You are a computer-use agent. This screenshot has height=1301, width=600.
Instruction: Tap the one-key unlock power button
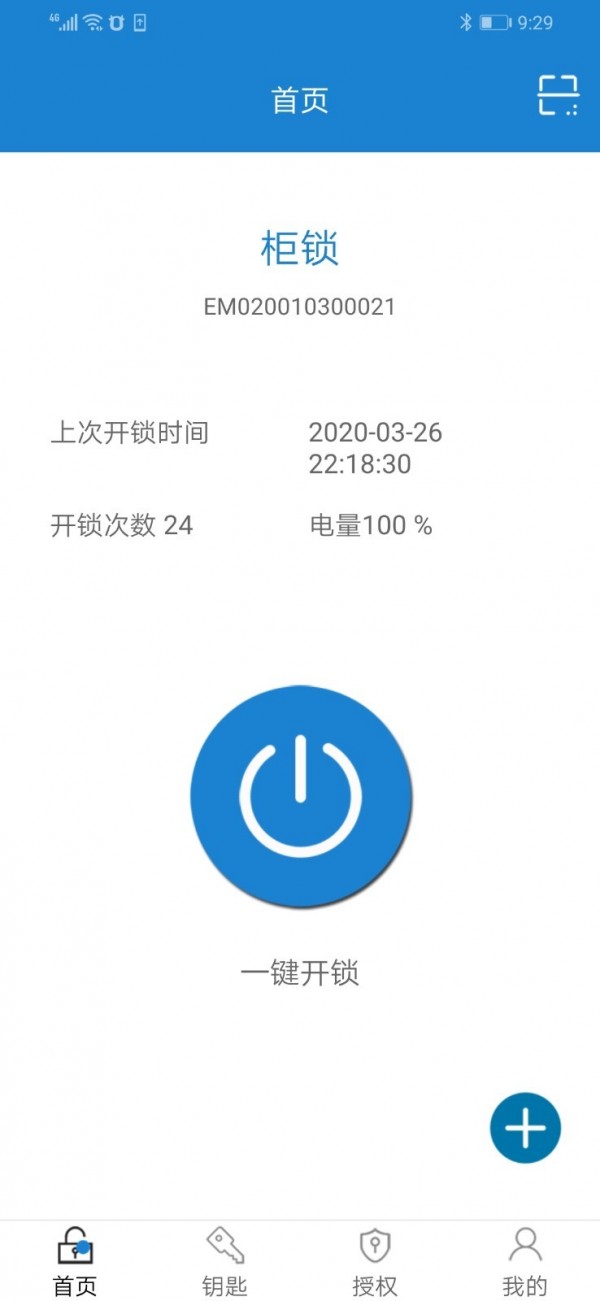click(301, 797)
